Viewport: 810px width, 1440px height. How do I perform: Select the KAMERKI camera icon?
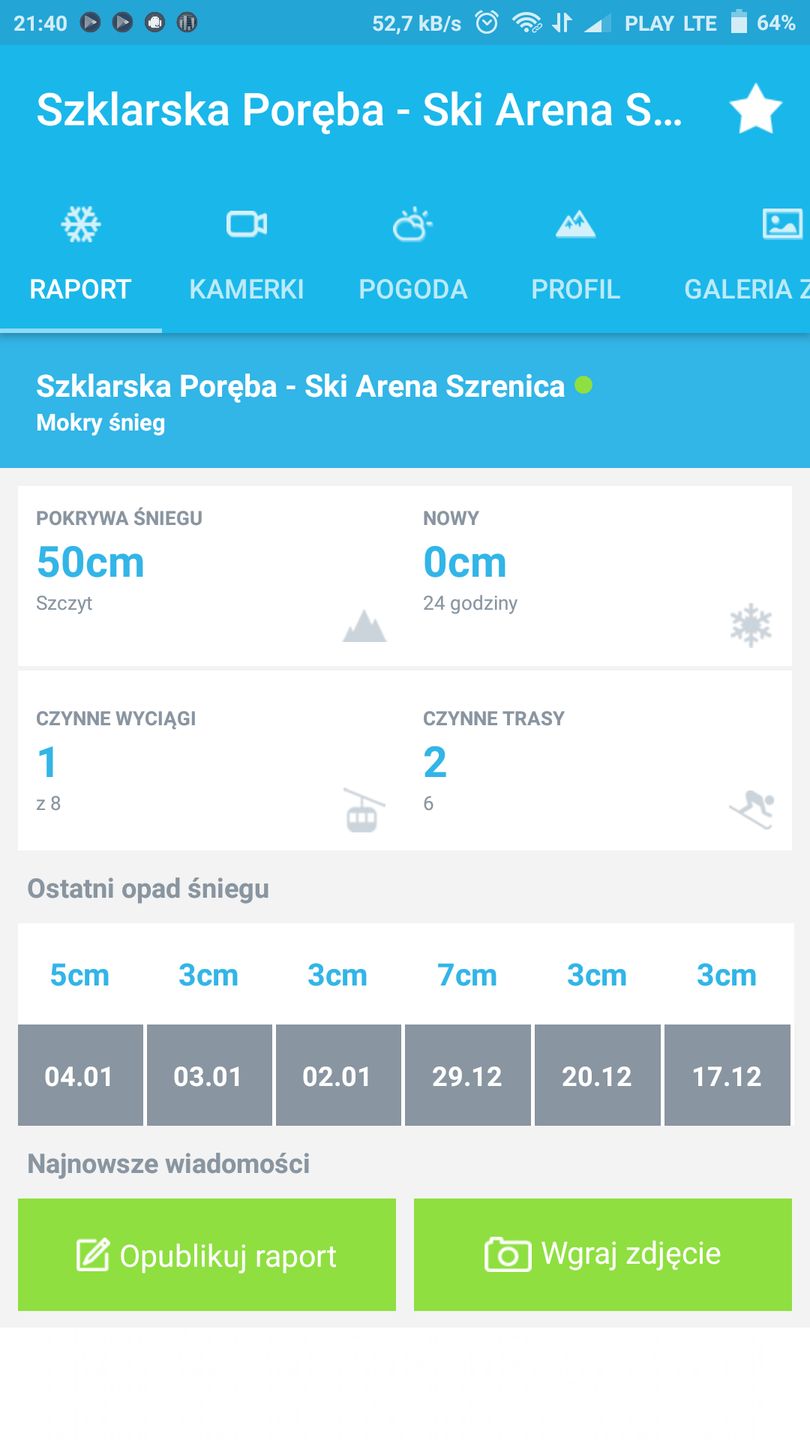coord(246,225)
